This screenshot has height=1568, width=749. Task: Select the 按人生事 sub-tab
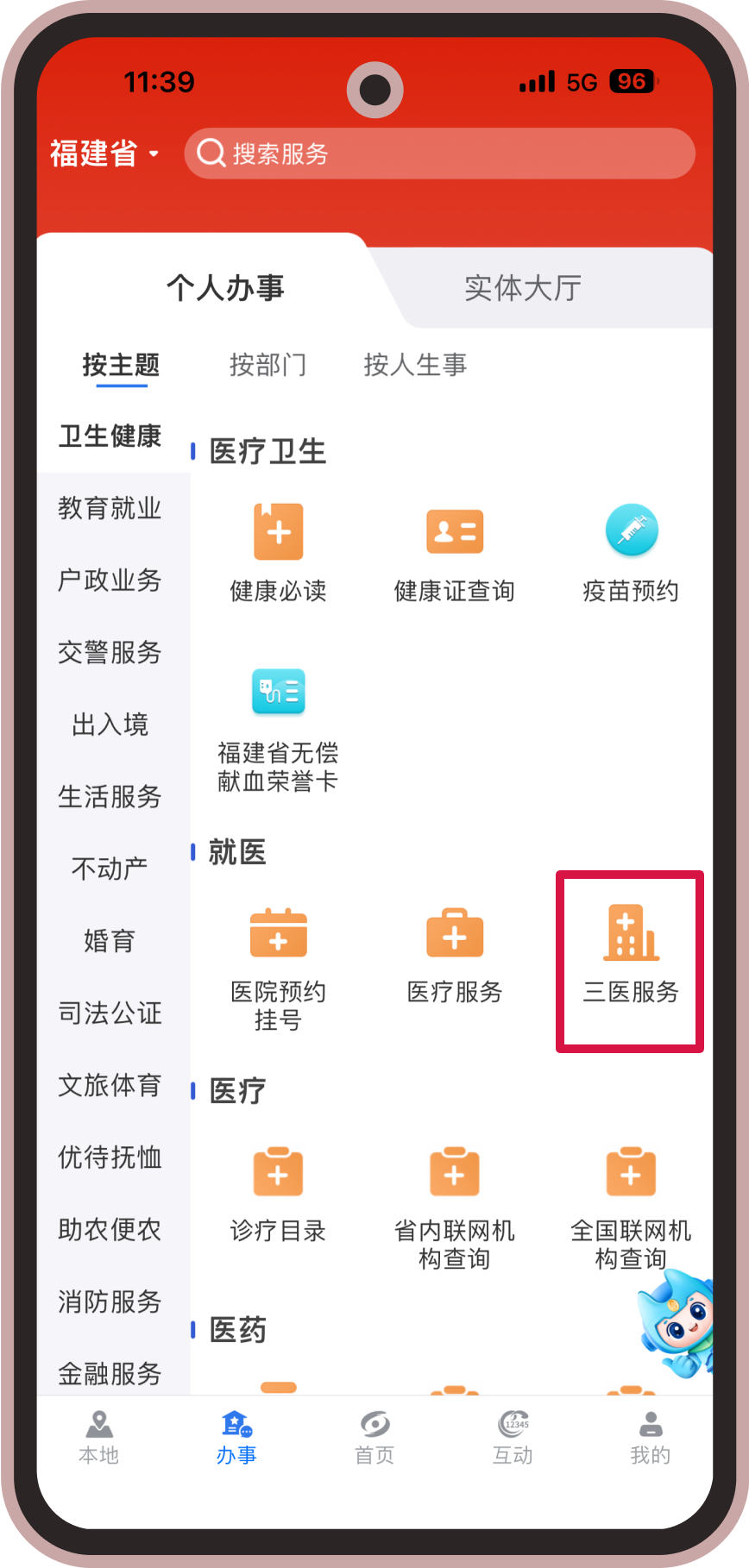[415, 365]
